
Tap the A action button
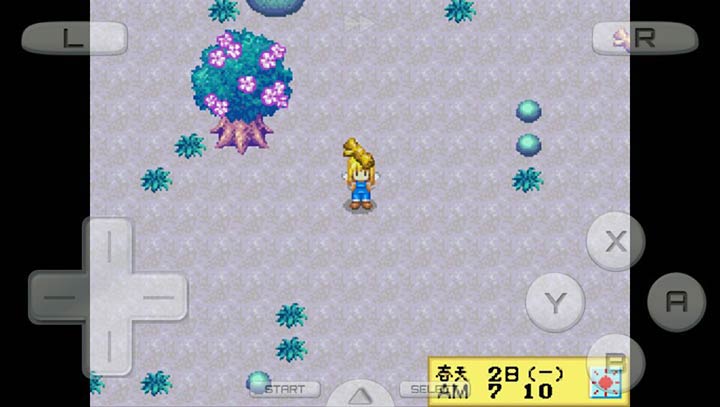tap(676, 301)
